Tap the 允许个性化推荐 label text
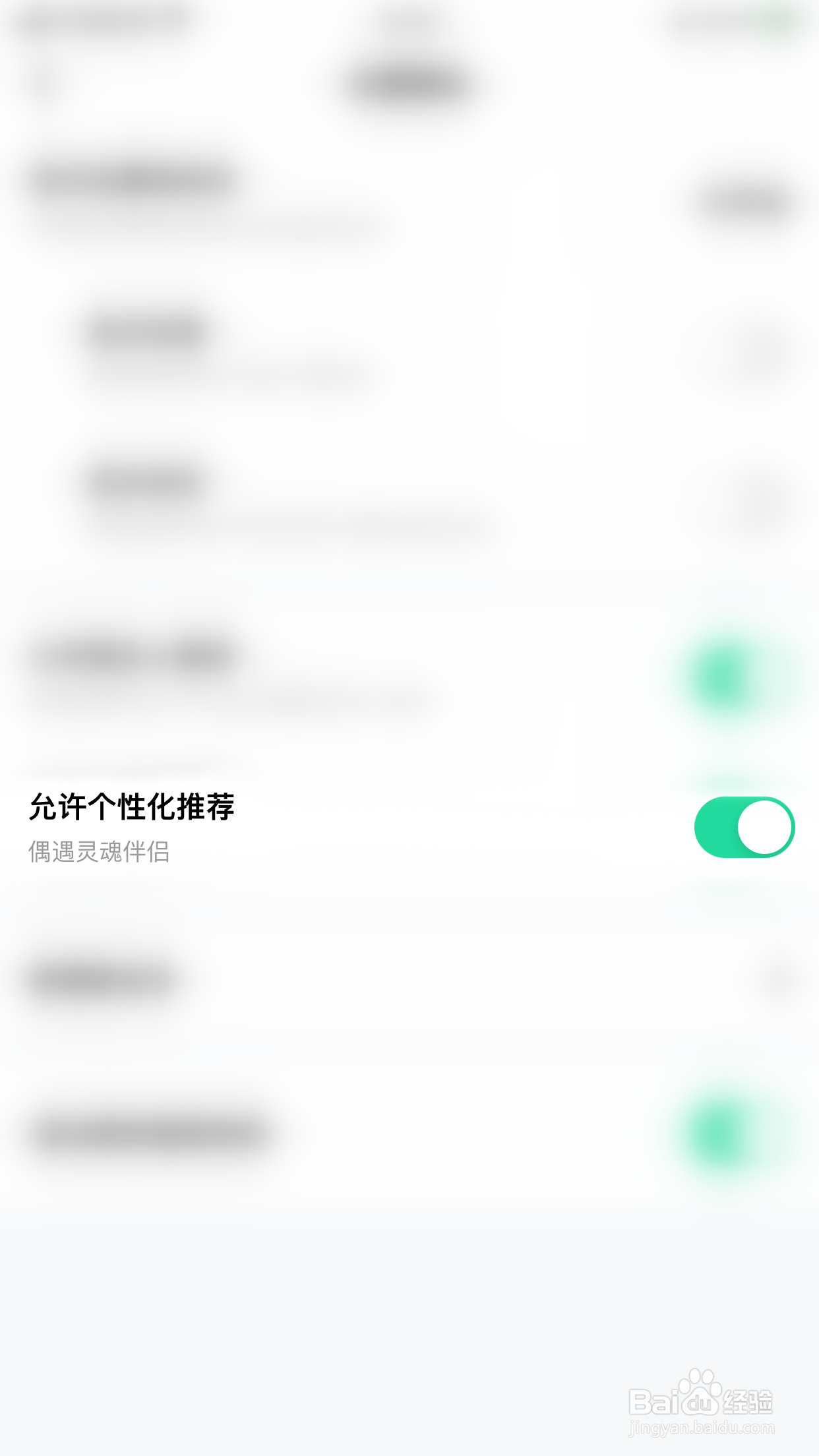Viewport: 819px width, 1456px height. click(131, 805)
